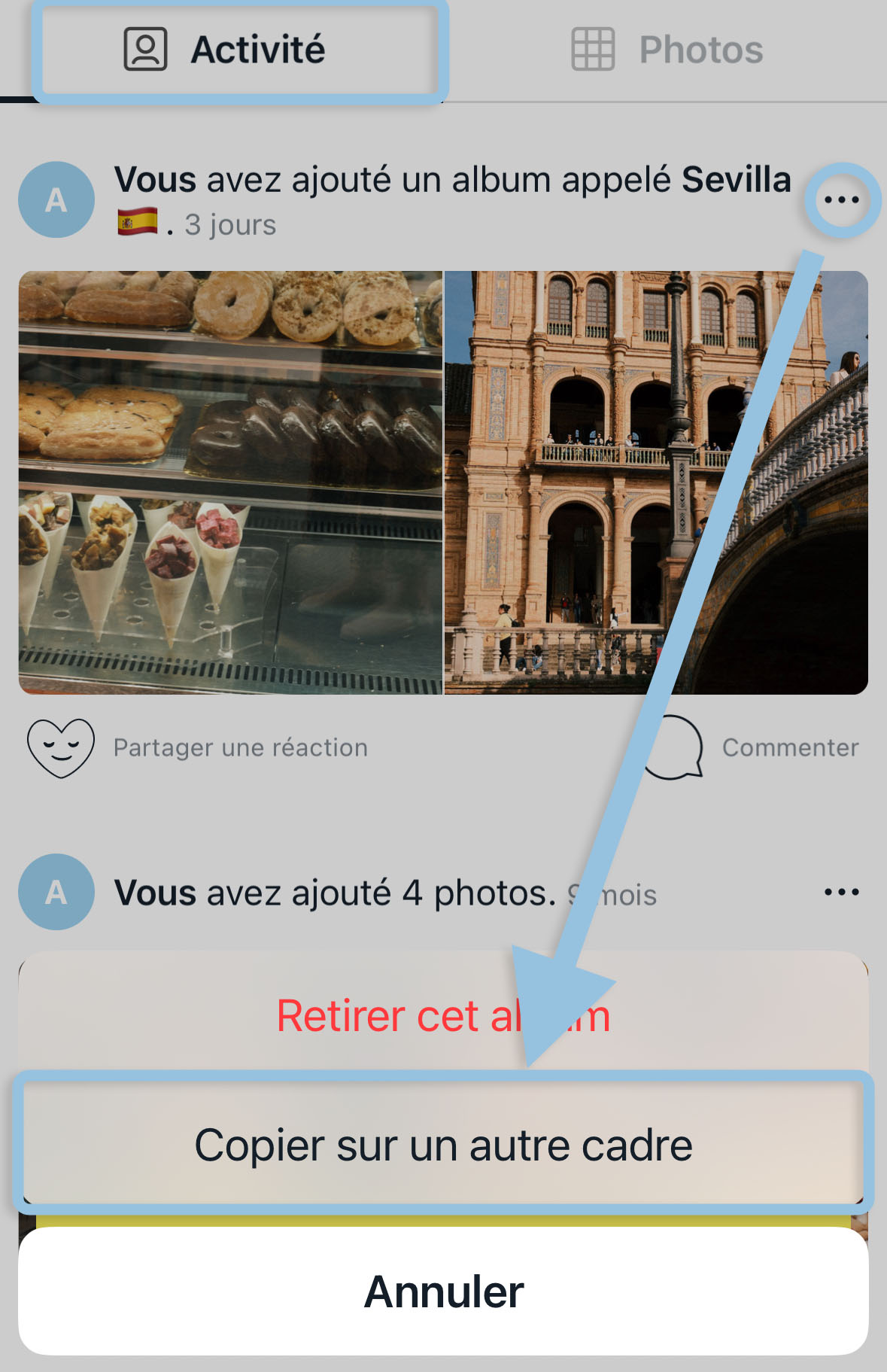Viewport: 887px width, 1372px height.
Task: Dismiss the sheet with Annuler
Action: (443, 1291)
